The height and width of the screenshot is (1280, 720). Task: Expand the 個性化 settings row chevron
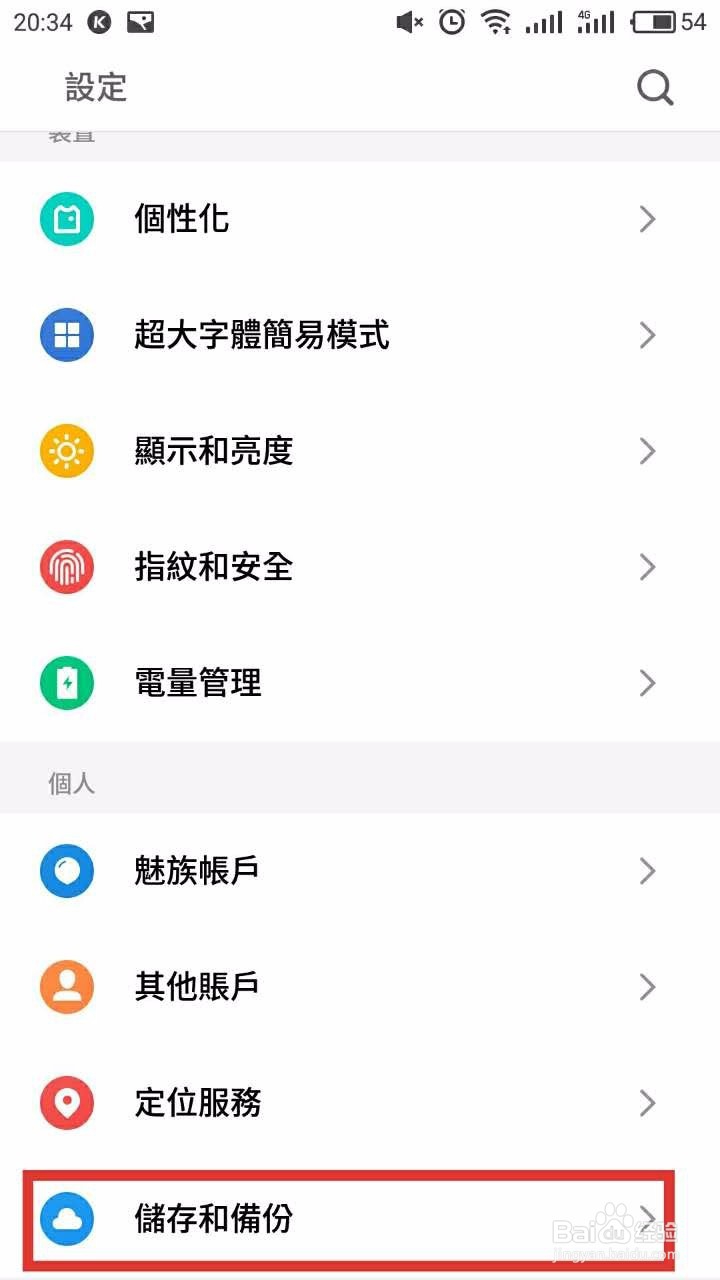pyautogui.click(x=647, y=218)
